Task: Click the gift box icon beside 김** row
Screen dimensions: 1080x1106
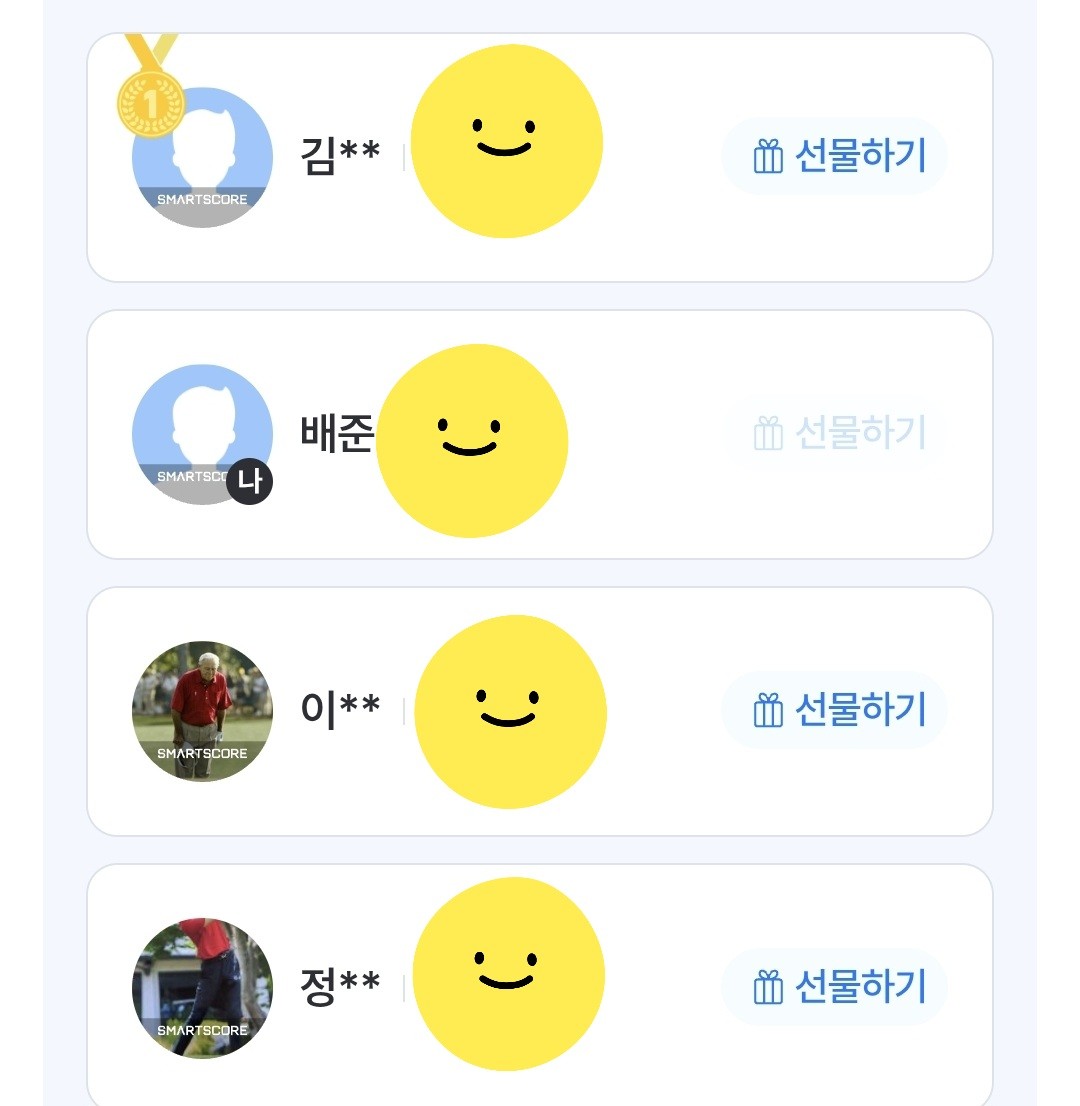Action: coord(770,155)
